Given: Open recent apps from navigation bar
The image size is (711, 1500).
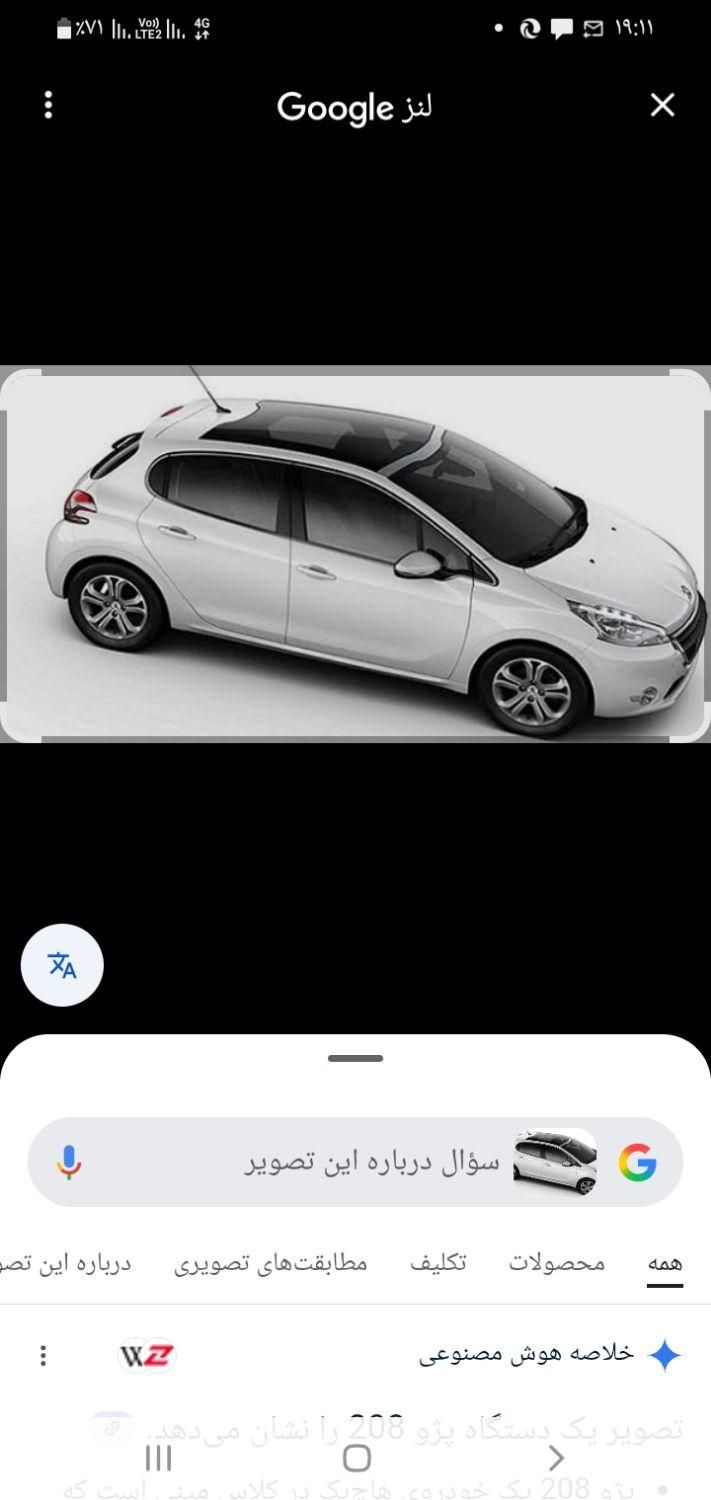Looking at the screenshot, I should (x=158, y=1458).
